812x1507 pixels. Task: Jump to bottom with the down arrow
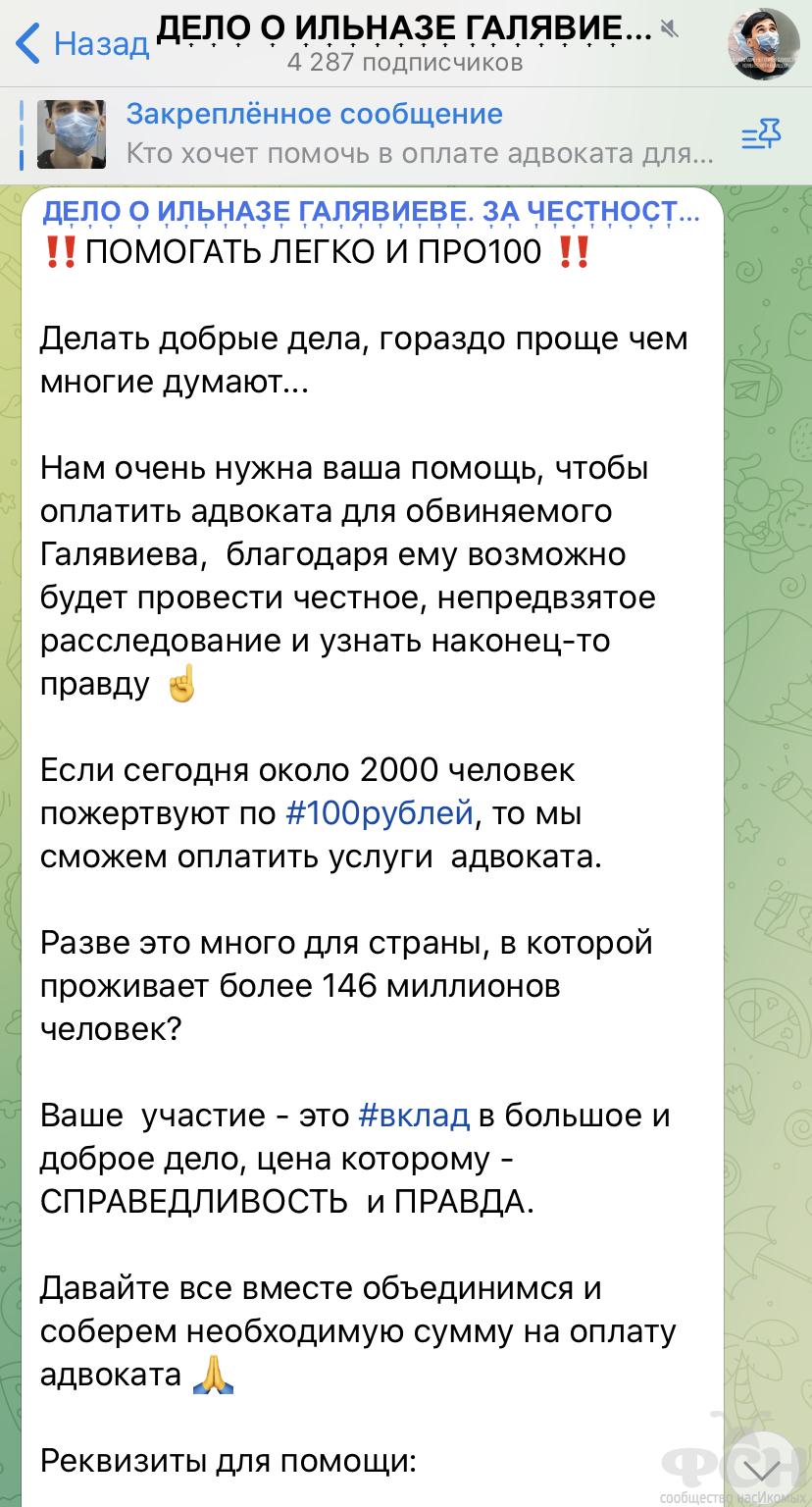[762, 1469]
